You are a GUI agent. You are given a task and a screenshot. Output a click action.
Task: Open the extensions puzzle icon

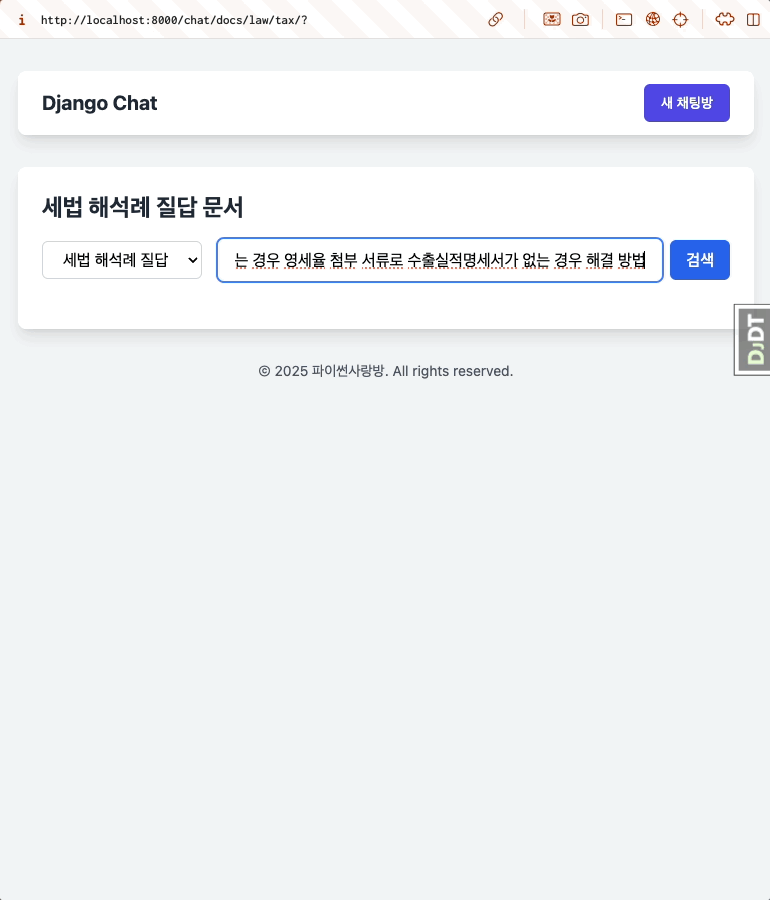point(725,19)
